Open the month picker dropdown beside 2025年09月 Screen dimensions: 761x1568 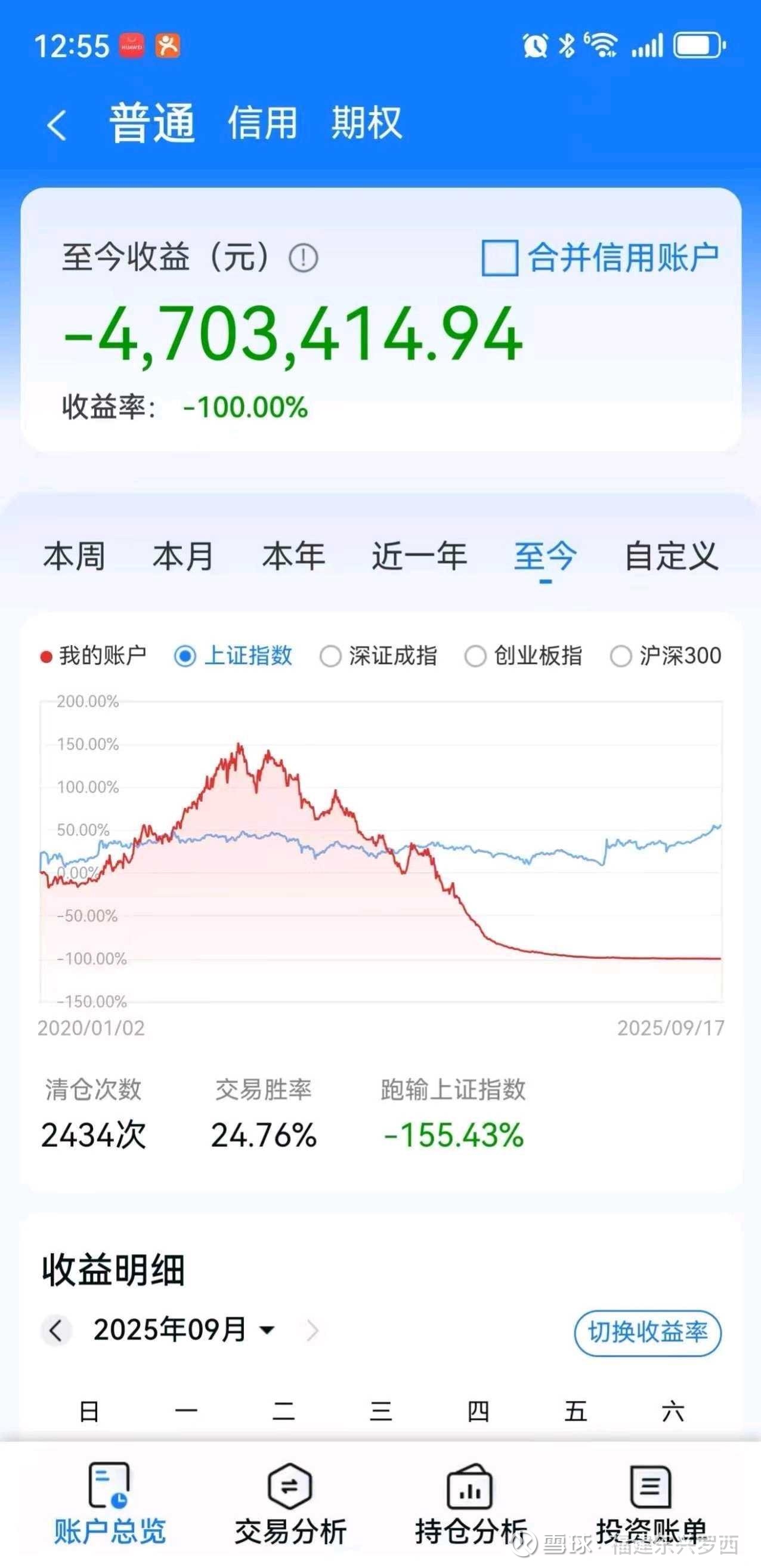(268, 1329)
